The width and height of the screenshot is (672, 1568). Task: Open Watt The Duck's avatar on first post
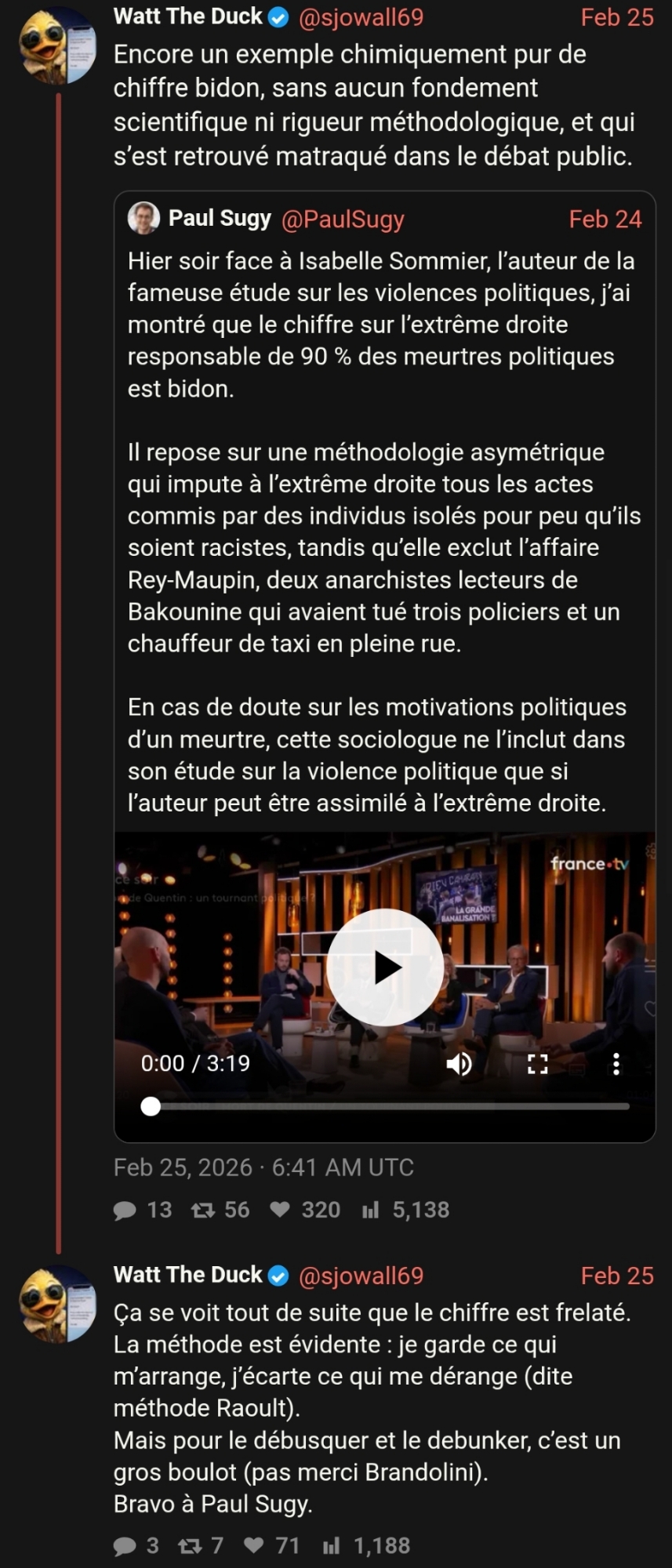(57, 45)
